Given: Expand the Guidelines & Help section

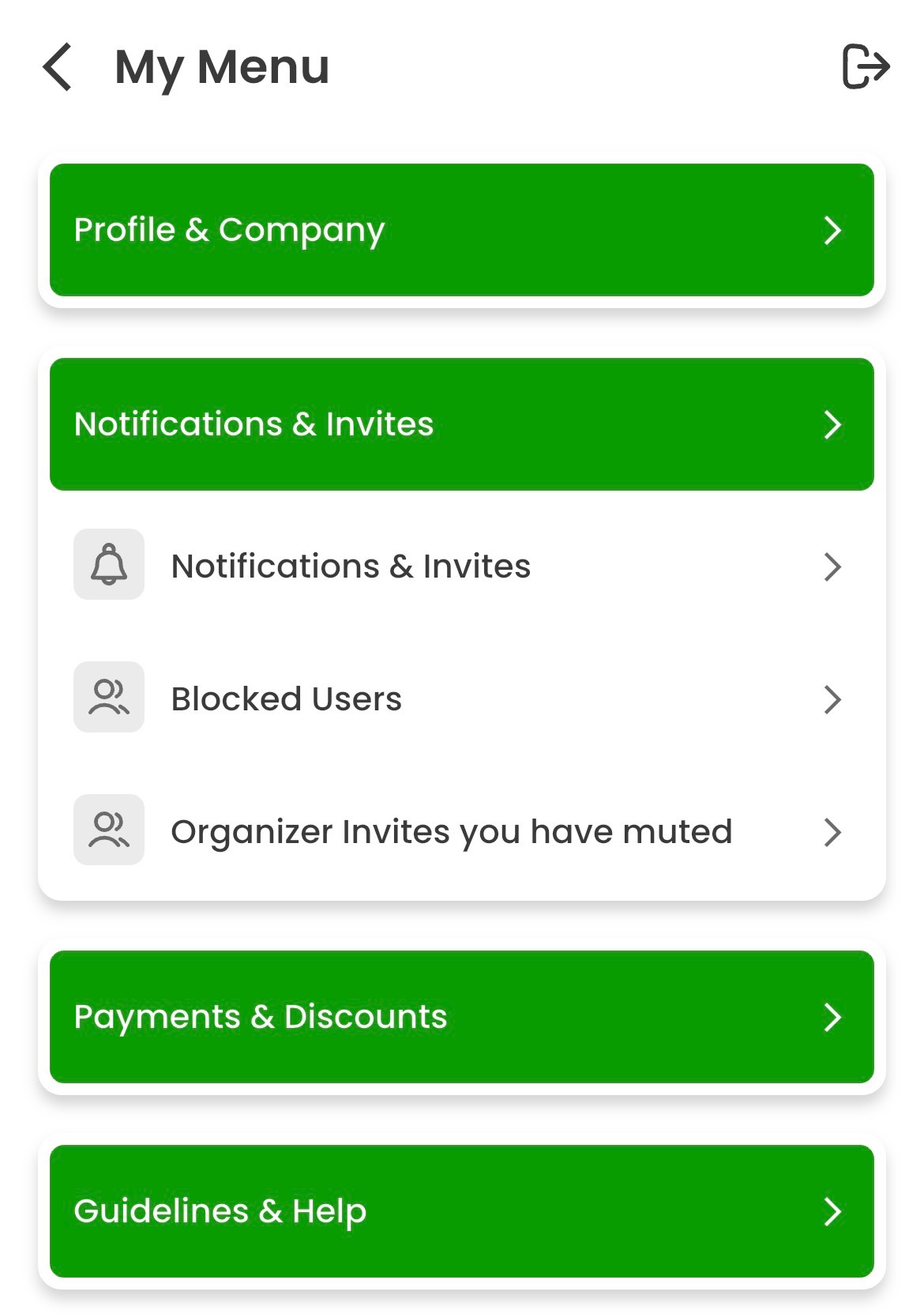Looking at the screenshot, I should pyautogui.click(x=461, y=1211).
